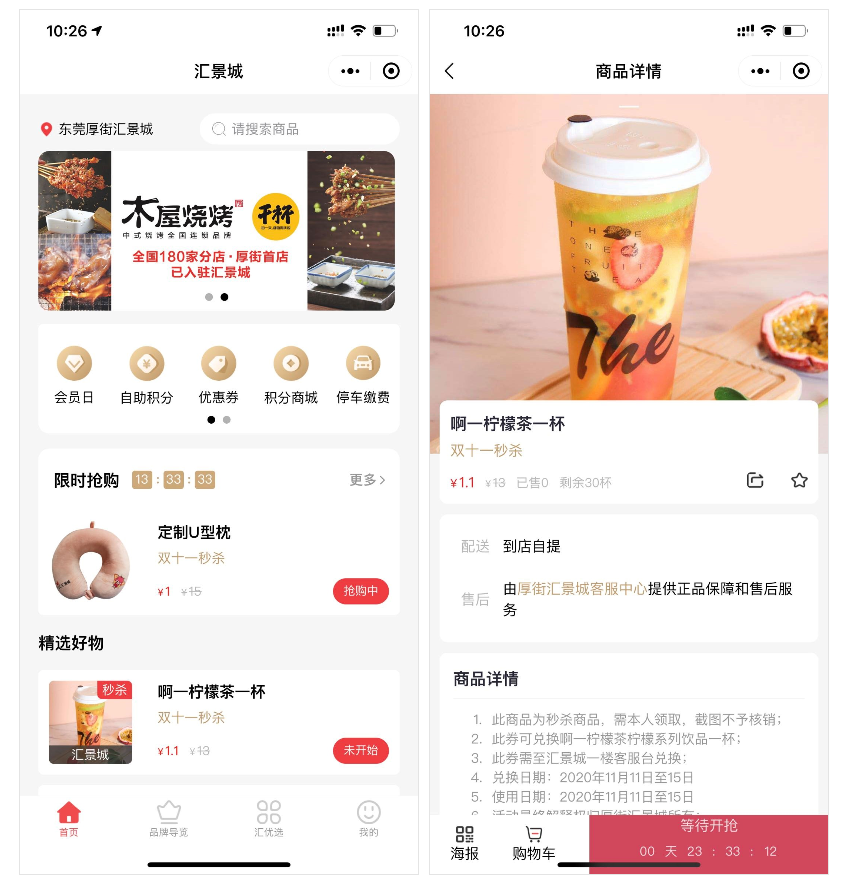Tap the 抢购中 buy now button
This screenshot has height=890, width=847.
[361, 591]
